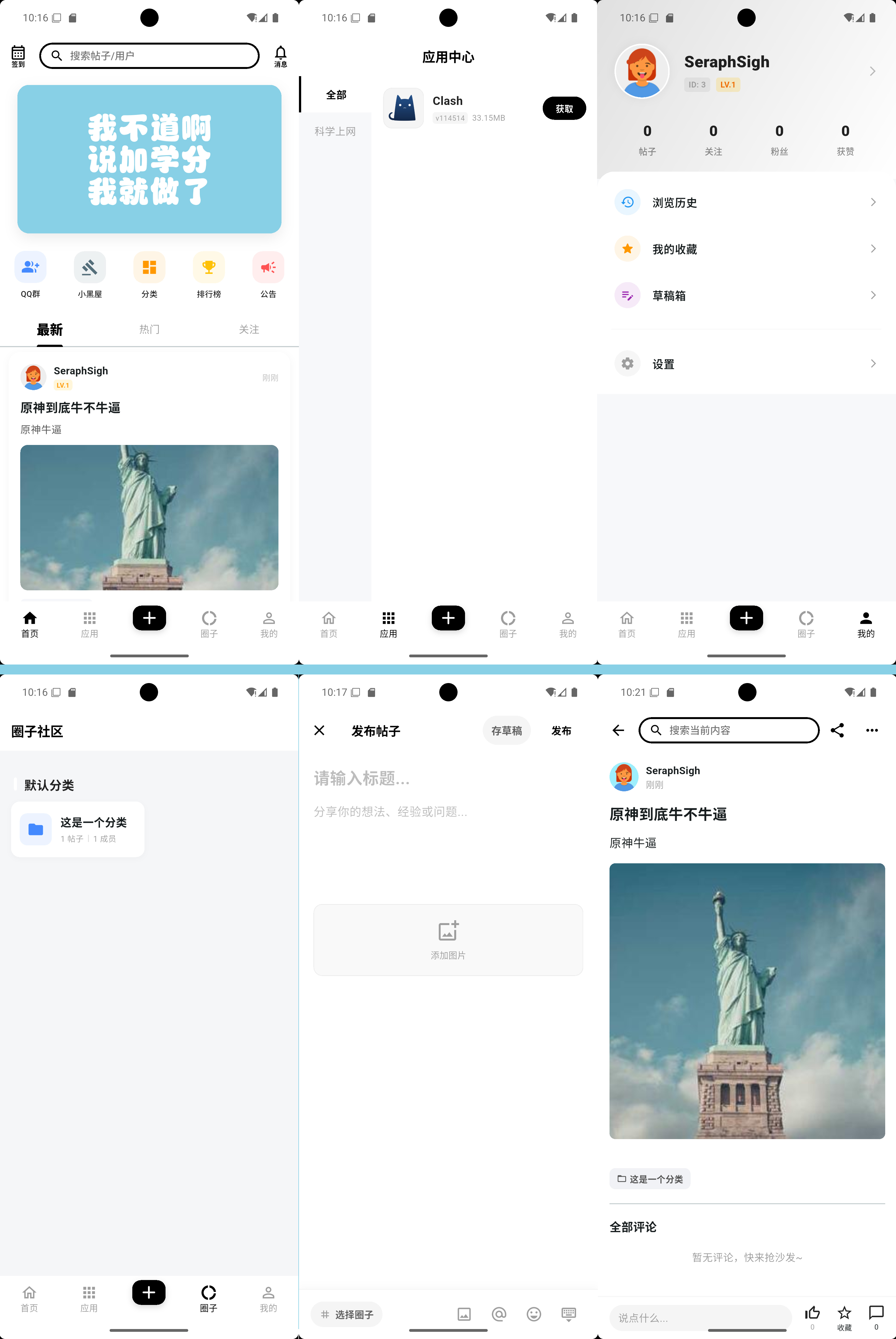Toggle 收藏 on the post detail page
This screenshot has width=896, height=1339.
pyautogui.click(x=844, y=1313)
